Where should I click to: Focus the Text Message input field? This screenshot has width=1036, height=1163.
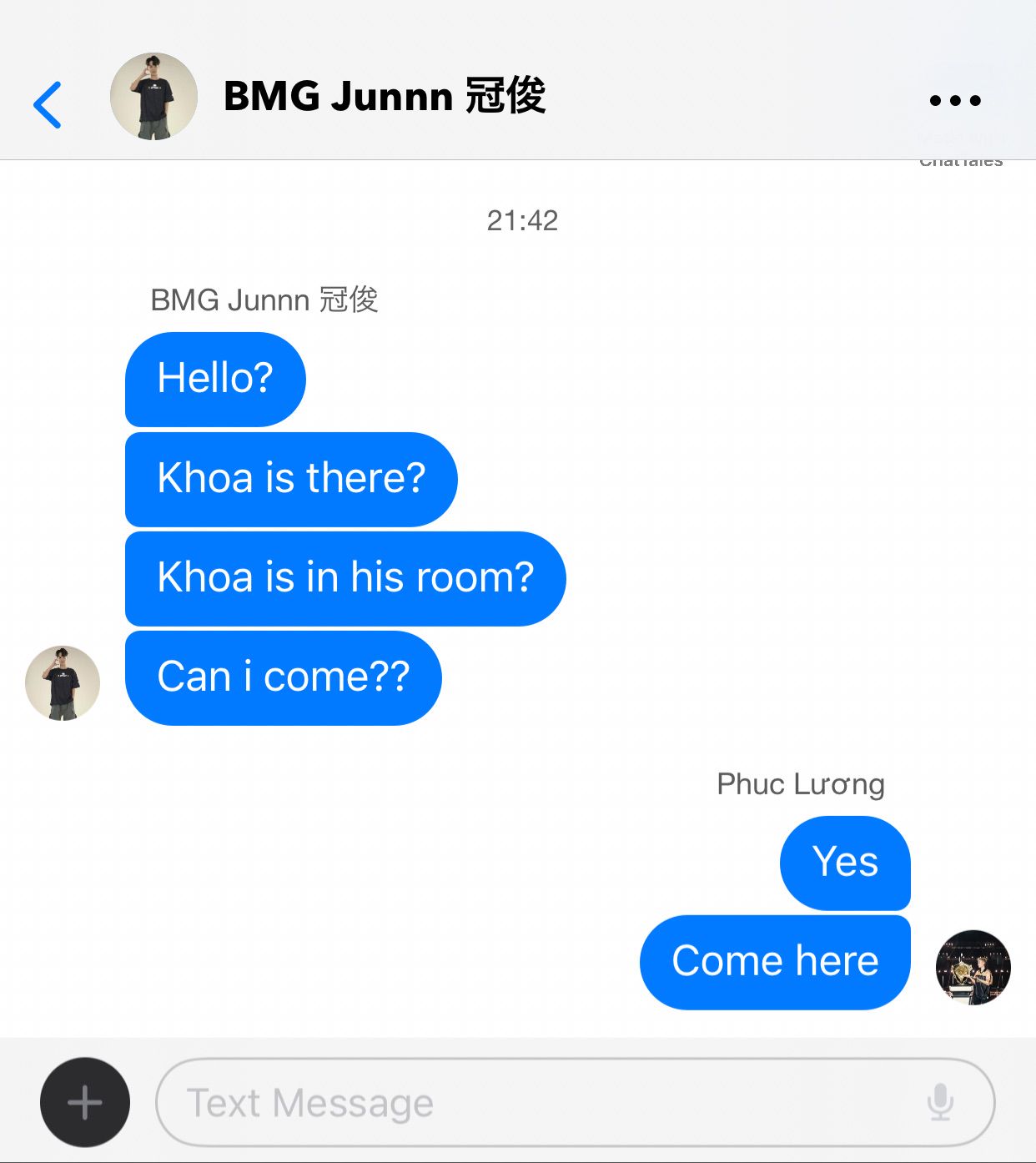[534, 1102]
